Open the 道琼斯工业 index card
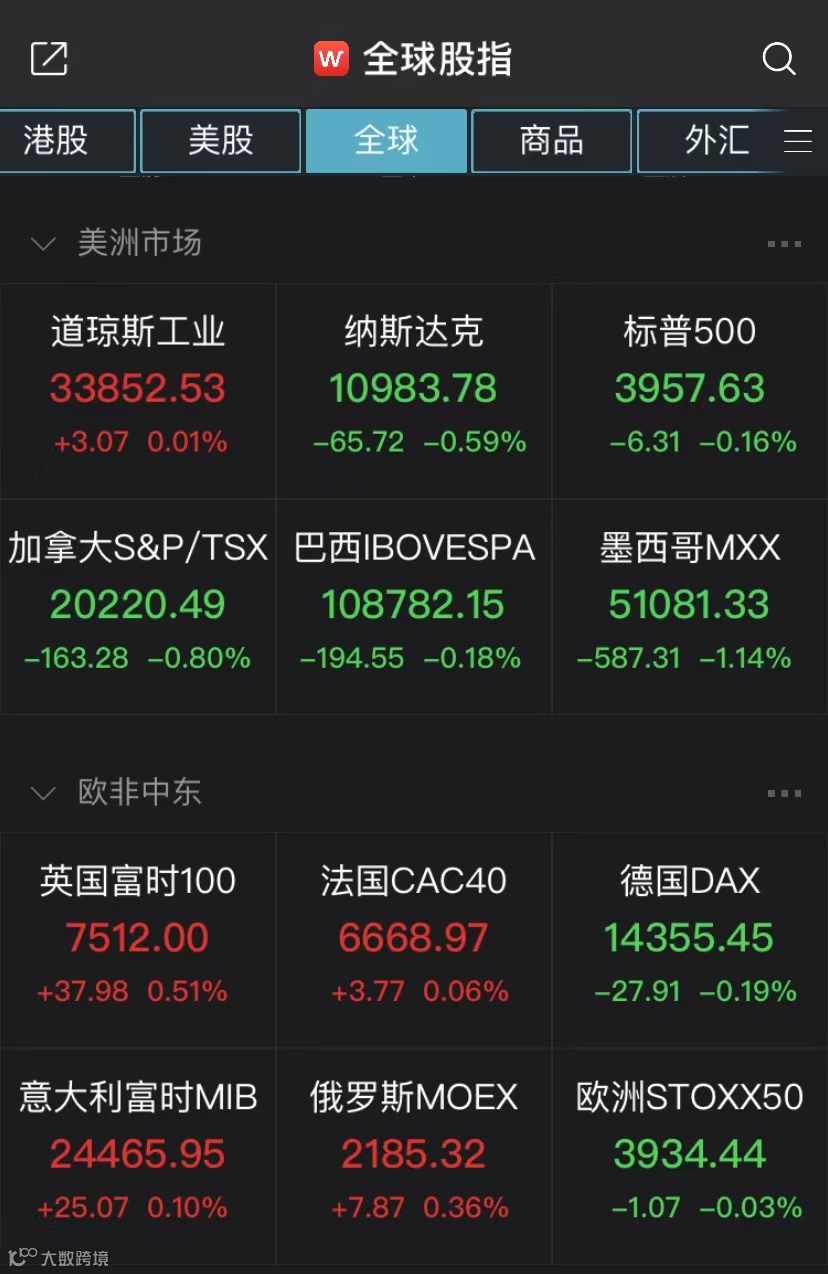This screenshot has width=828, height=1274. (x=138, y=390)
